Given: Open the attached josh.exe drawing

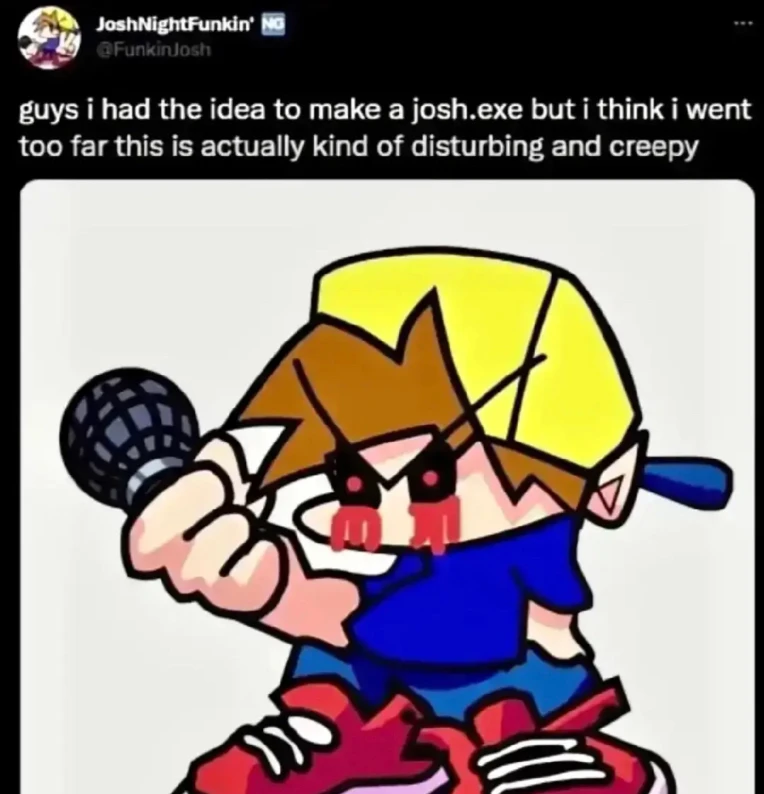Looking at the screenshot, I should click(387, 485).
